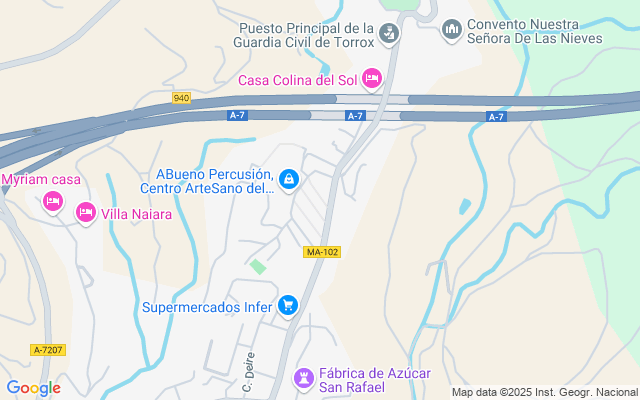Tap the ABueno Percusión map marker

(x=288, y=179)
